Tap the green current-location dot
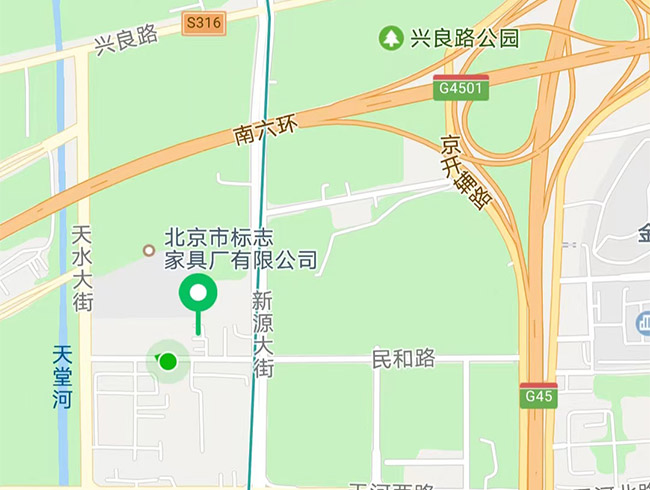Viewport: 650px width, 490px height. (168, 361)
